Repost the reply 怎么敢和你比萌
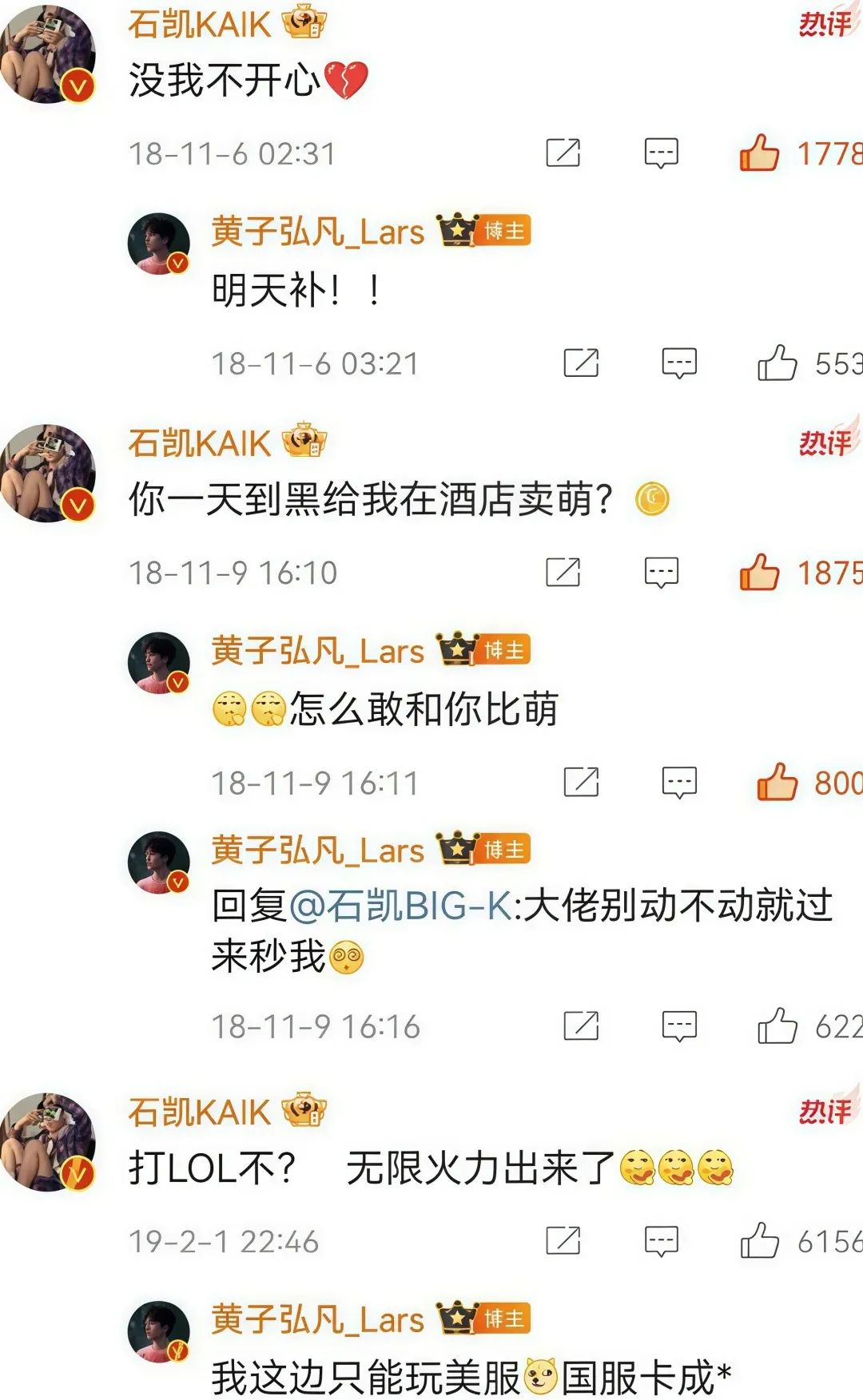The width and height of the screenshot is (863, 1400). click(581, 782)
